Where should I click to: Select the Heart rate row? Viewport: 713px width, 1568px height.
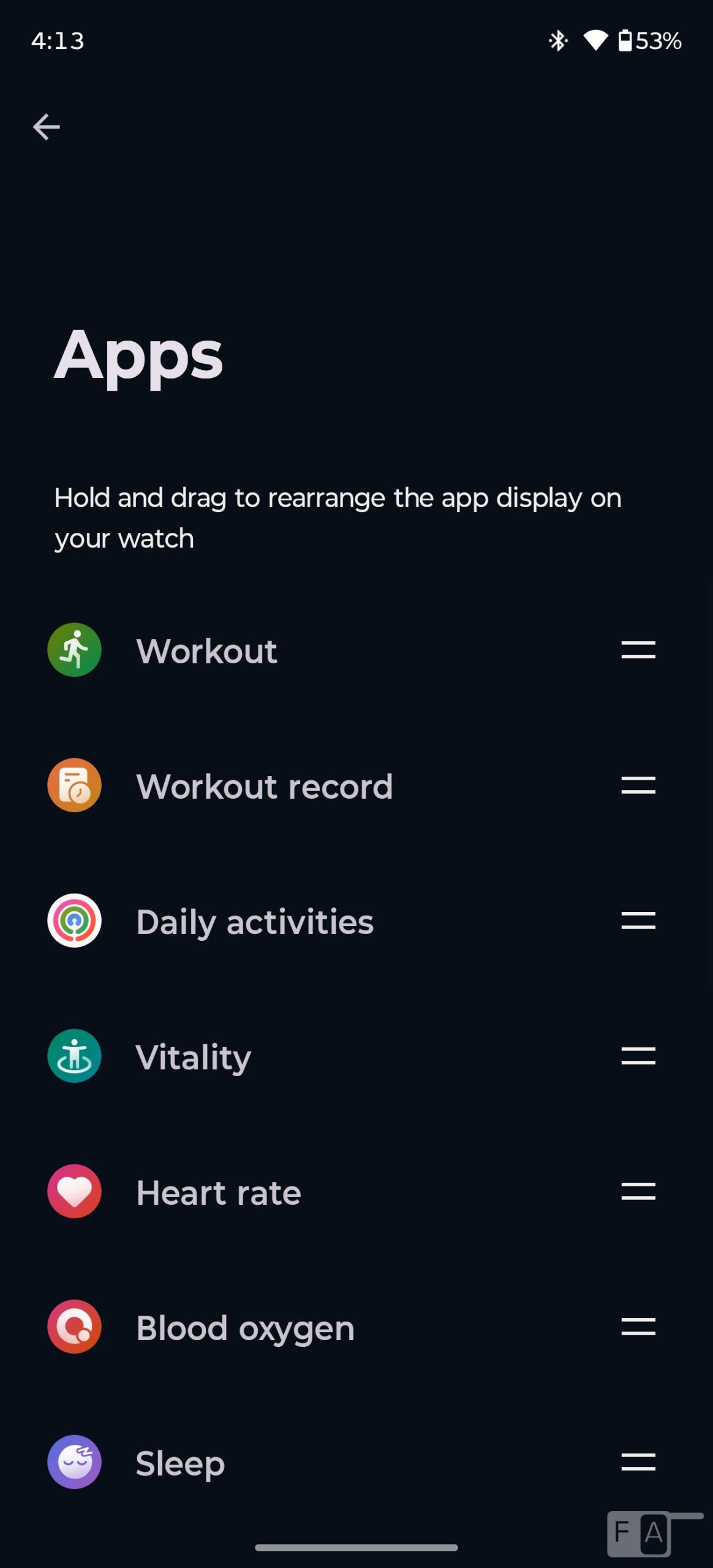point(219,1192)
